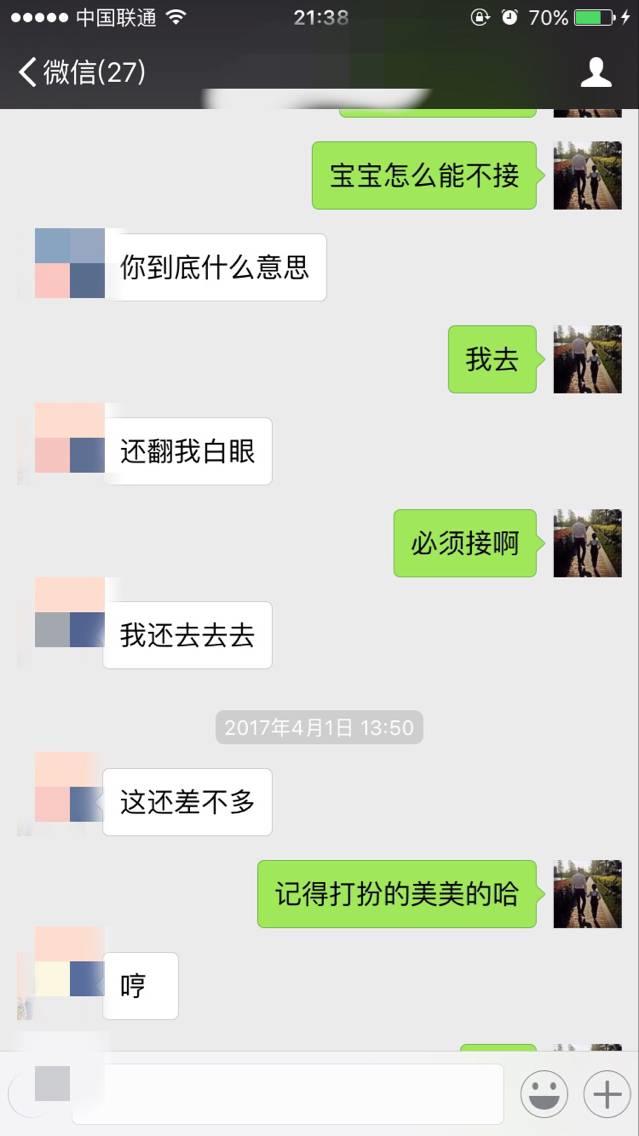The width and height of the screenshot is (639, 1136).
Task: Tap the message input field
Action: tap(300, 1094)
